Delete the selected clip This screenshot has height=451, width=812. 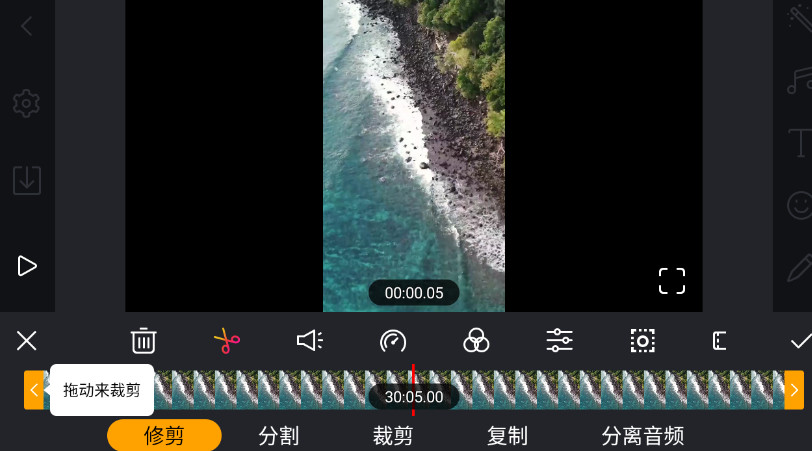(144, 341)
